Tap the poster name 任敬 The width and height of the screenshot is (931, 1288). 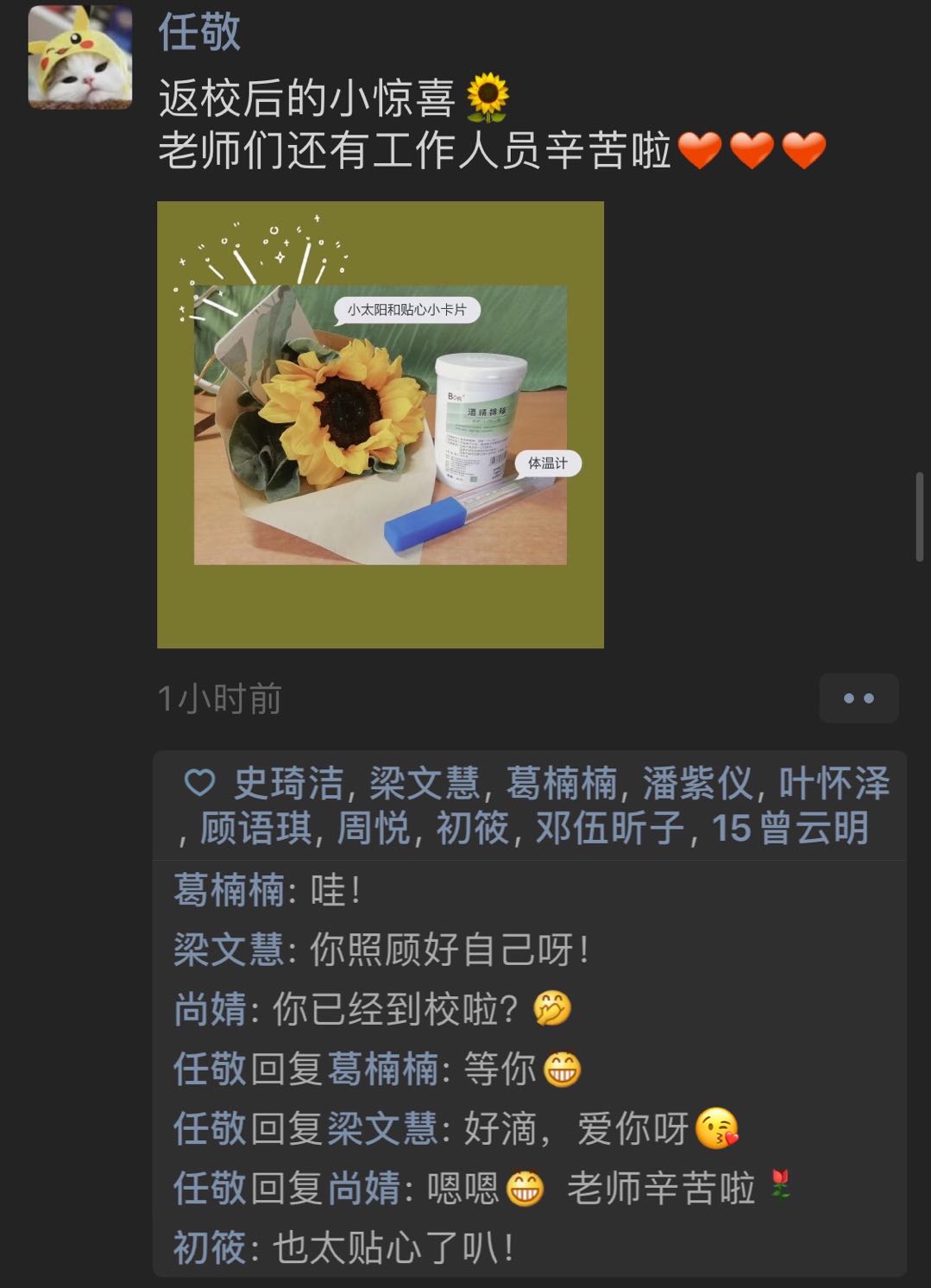tap(199, 32)
